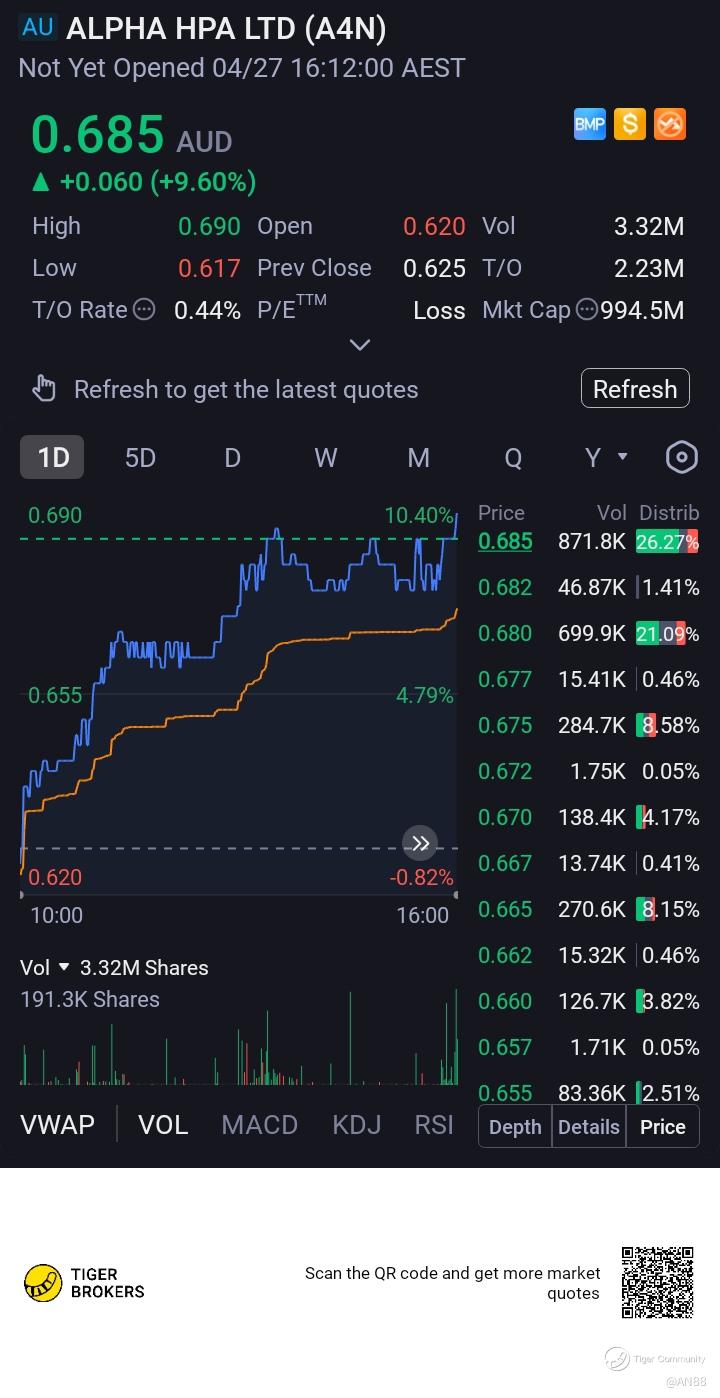720x1398 pixels.
Task: Switch to the 5D chart period
Action: (140, 458)
